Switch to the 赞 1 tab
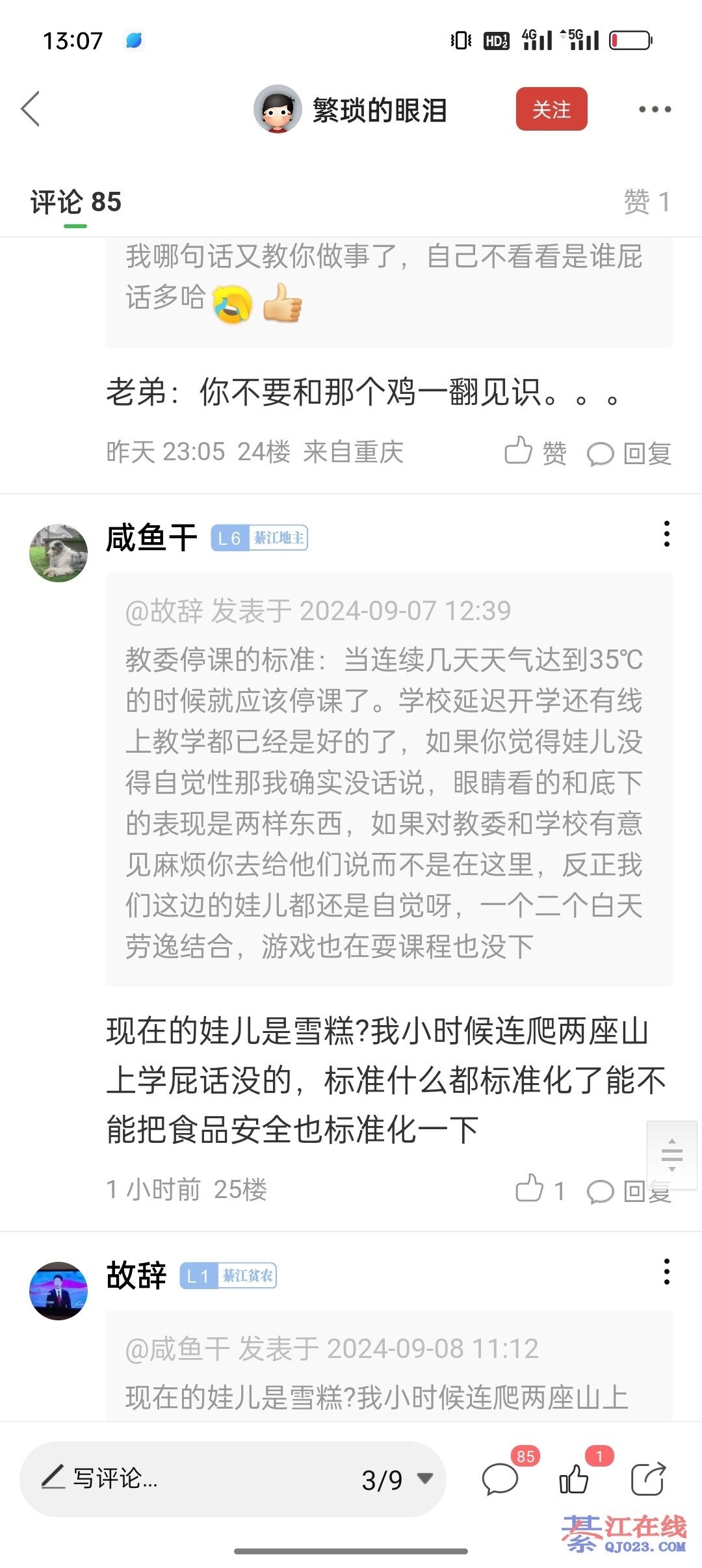 646,202
